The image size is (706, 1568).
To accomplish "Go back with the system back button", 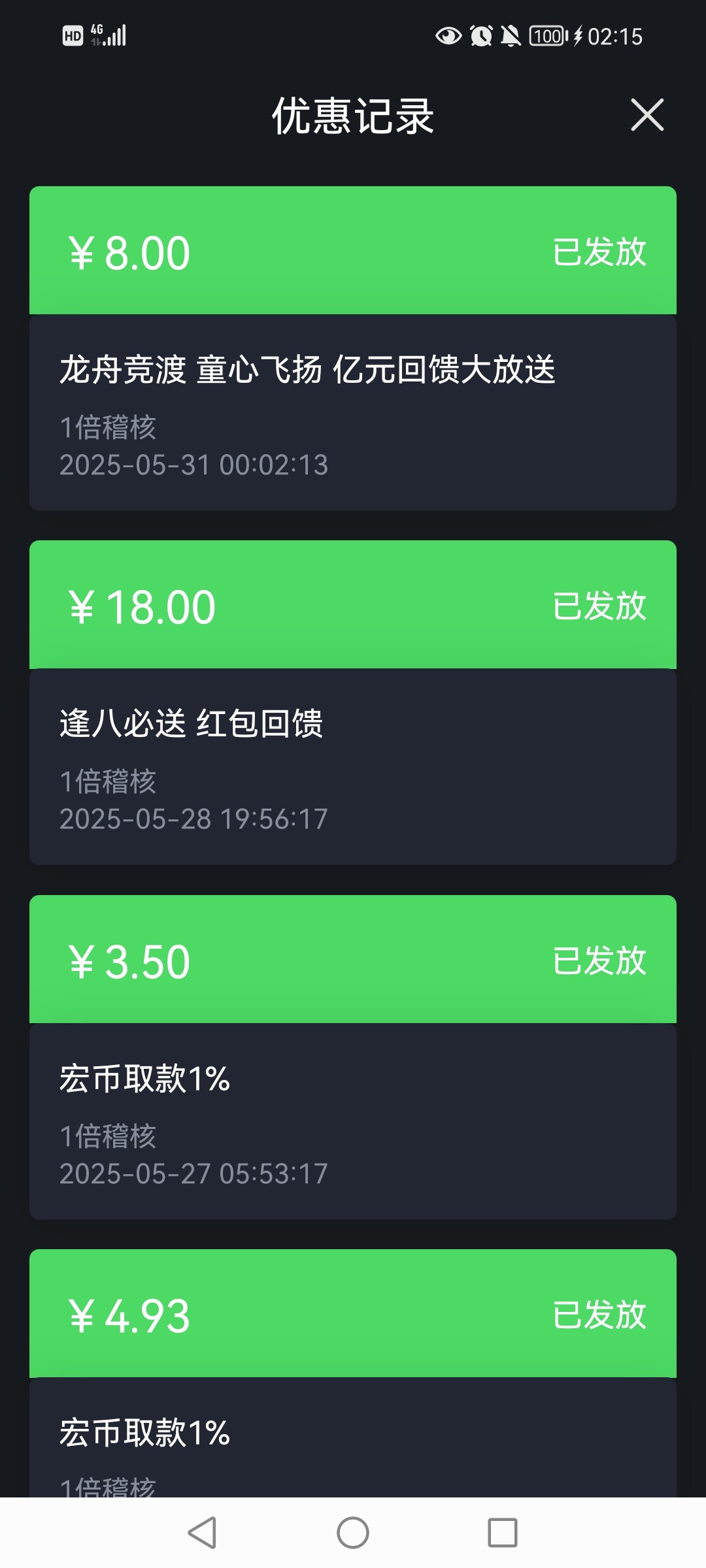I will [203, 1533].
